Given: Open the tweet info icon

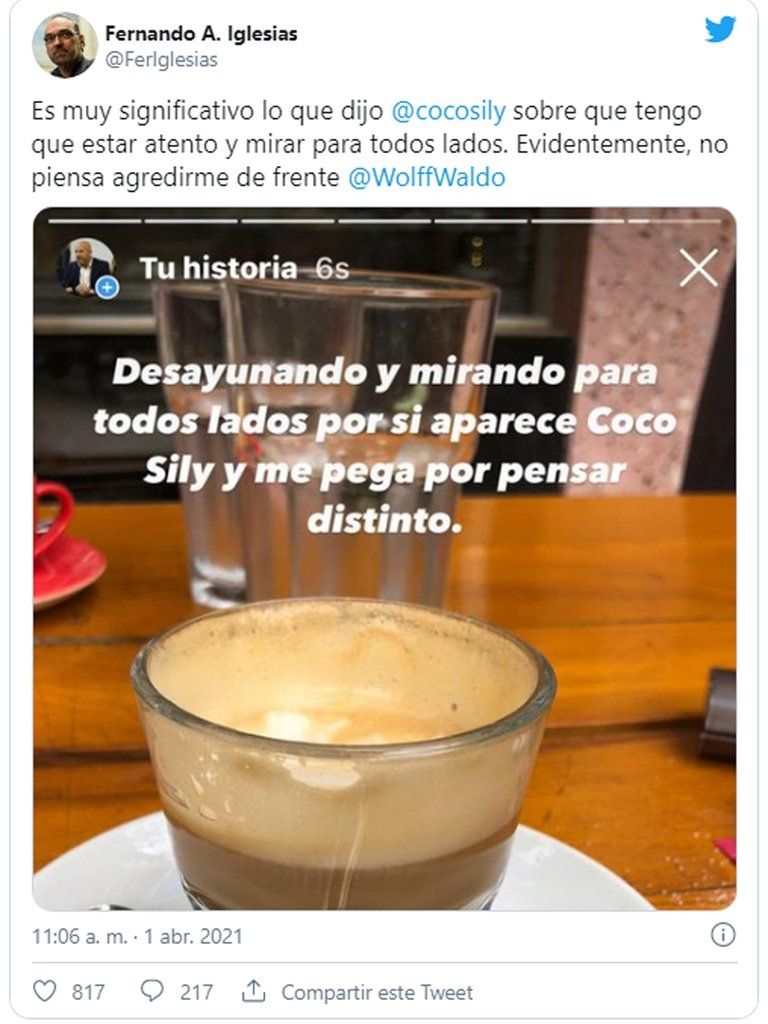Looking at the screenshot, I should [722, 935].
